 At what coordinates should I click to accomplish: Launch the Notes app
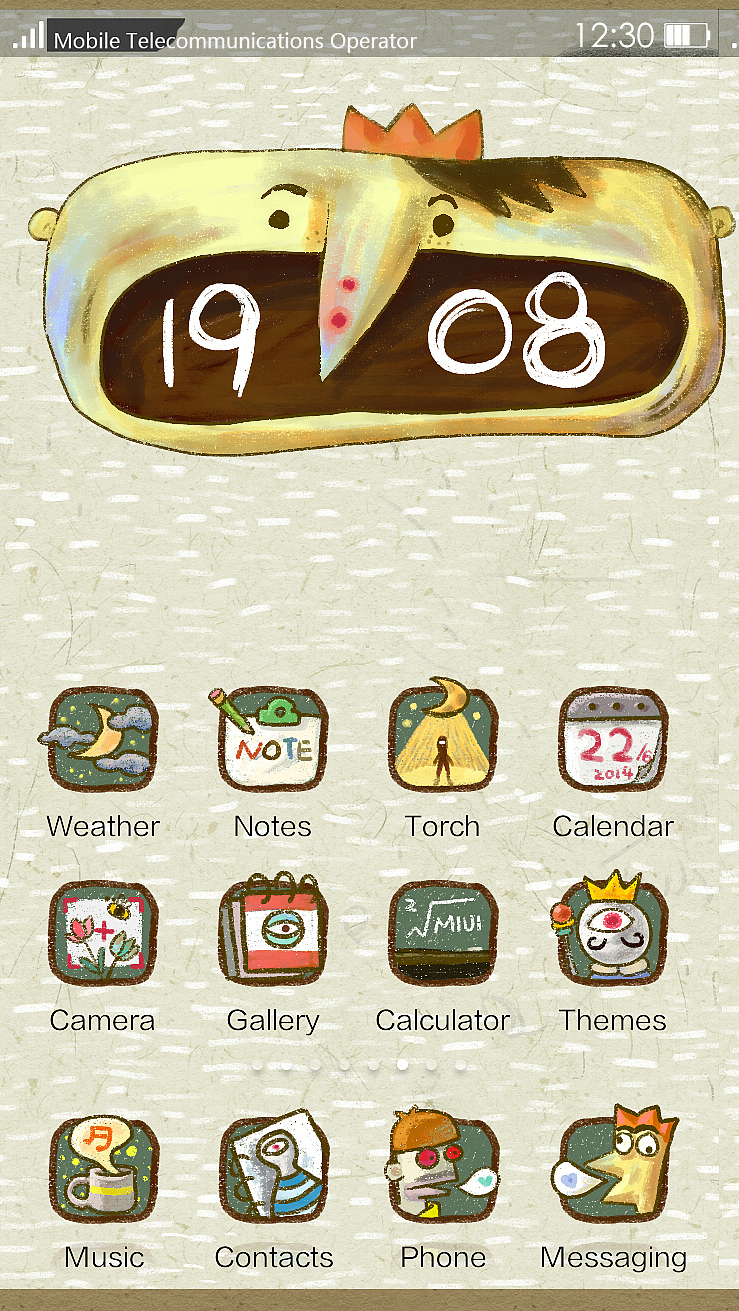point(272,740)
